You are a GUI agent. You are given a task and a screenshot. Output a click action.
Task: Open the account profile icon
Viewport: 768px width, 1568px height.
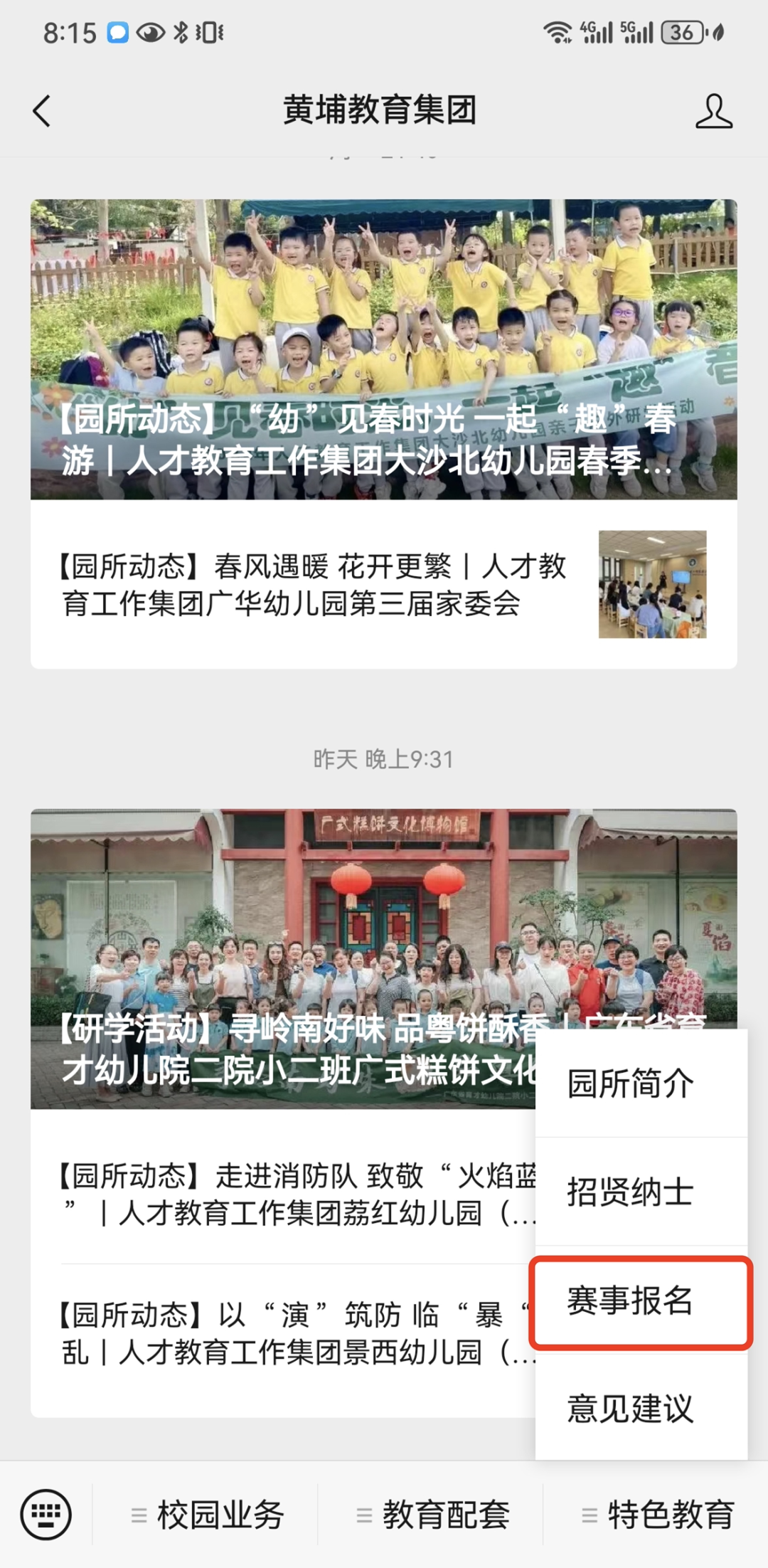(713, 111)
